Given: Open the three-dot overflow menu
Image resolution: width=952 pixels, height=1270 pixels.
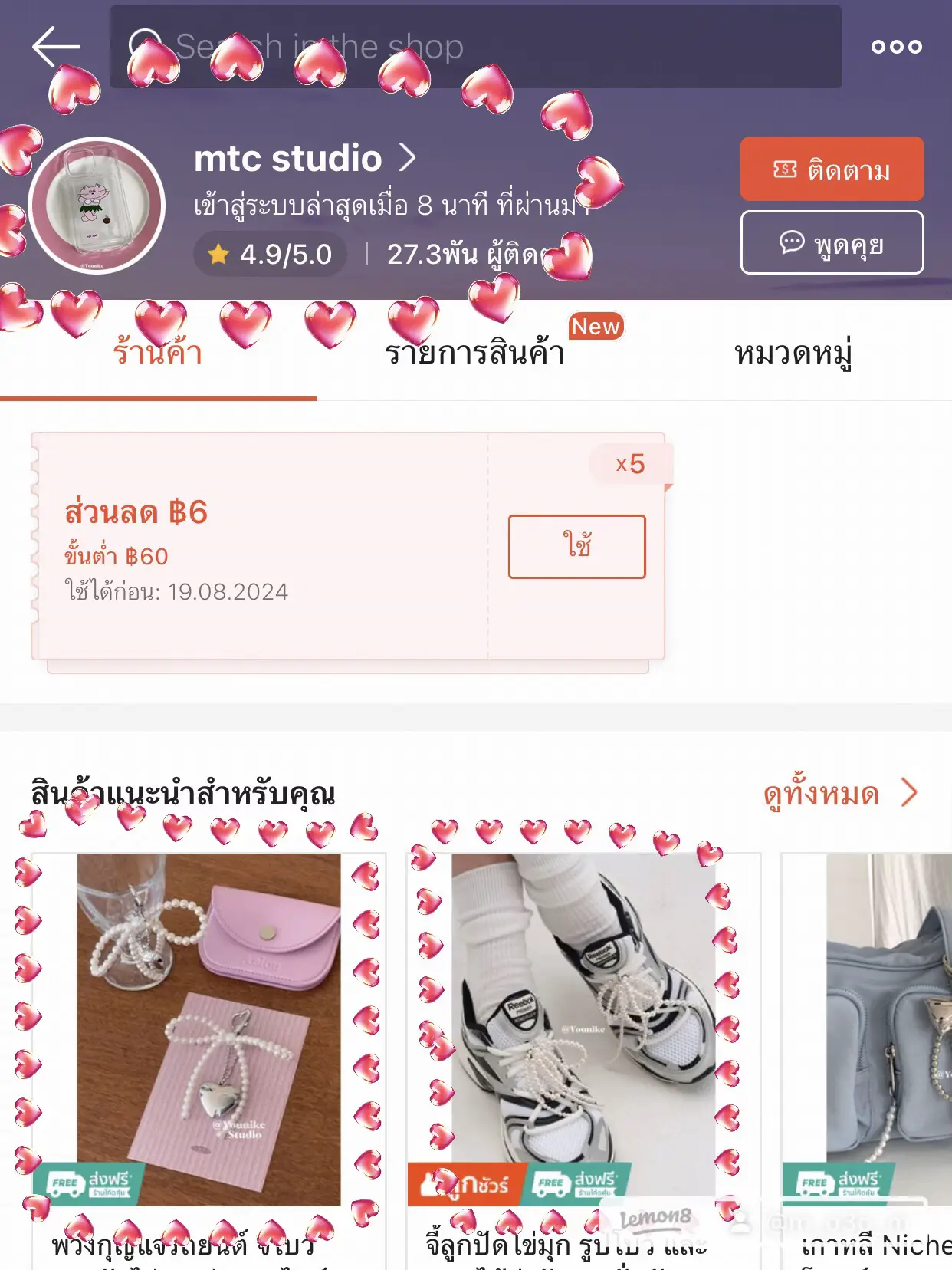Looking at the screenshot, I should 896,47.
